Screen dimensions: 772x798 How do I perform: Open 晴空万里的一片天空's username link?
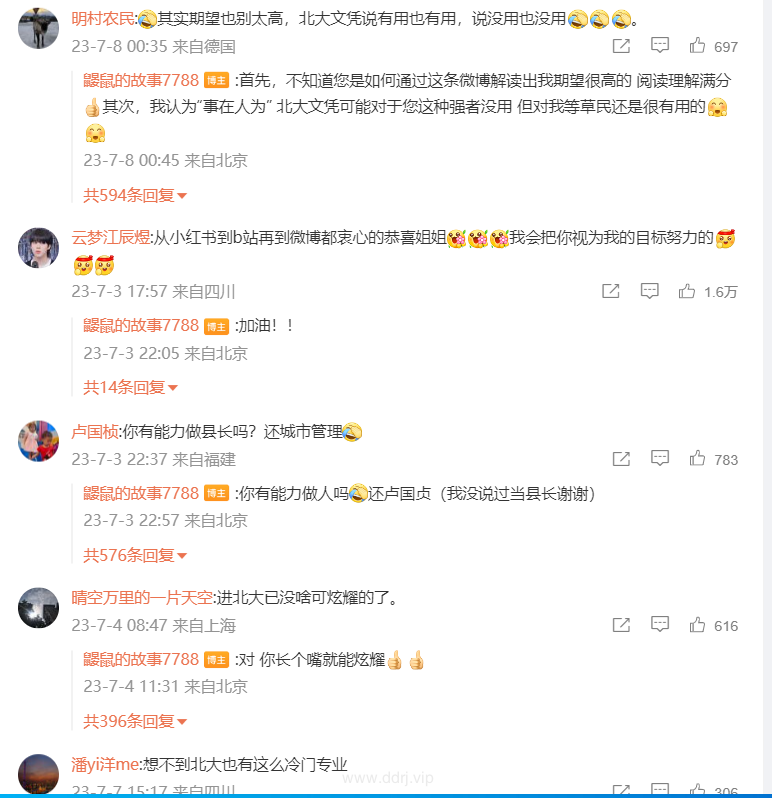tap(142, 598)
